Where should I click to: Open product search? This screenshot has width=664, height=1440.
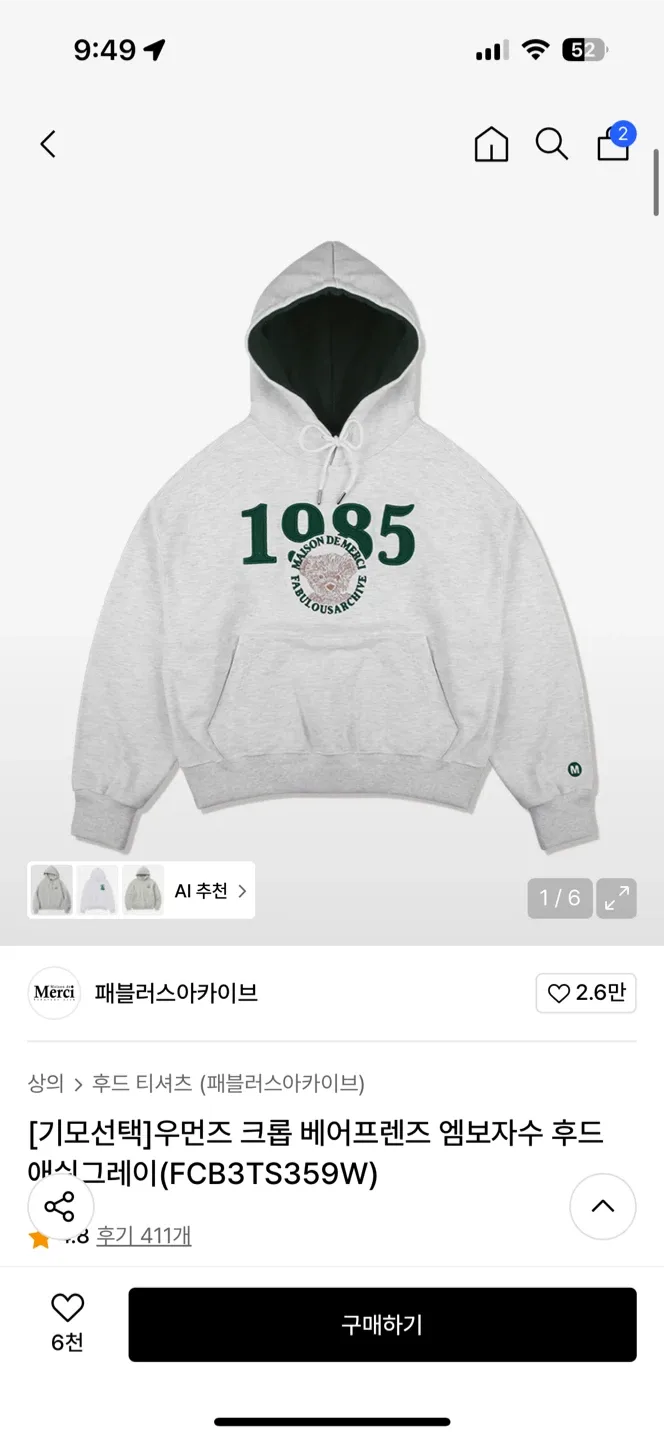[x=551, y=144]
